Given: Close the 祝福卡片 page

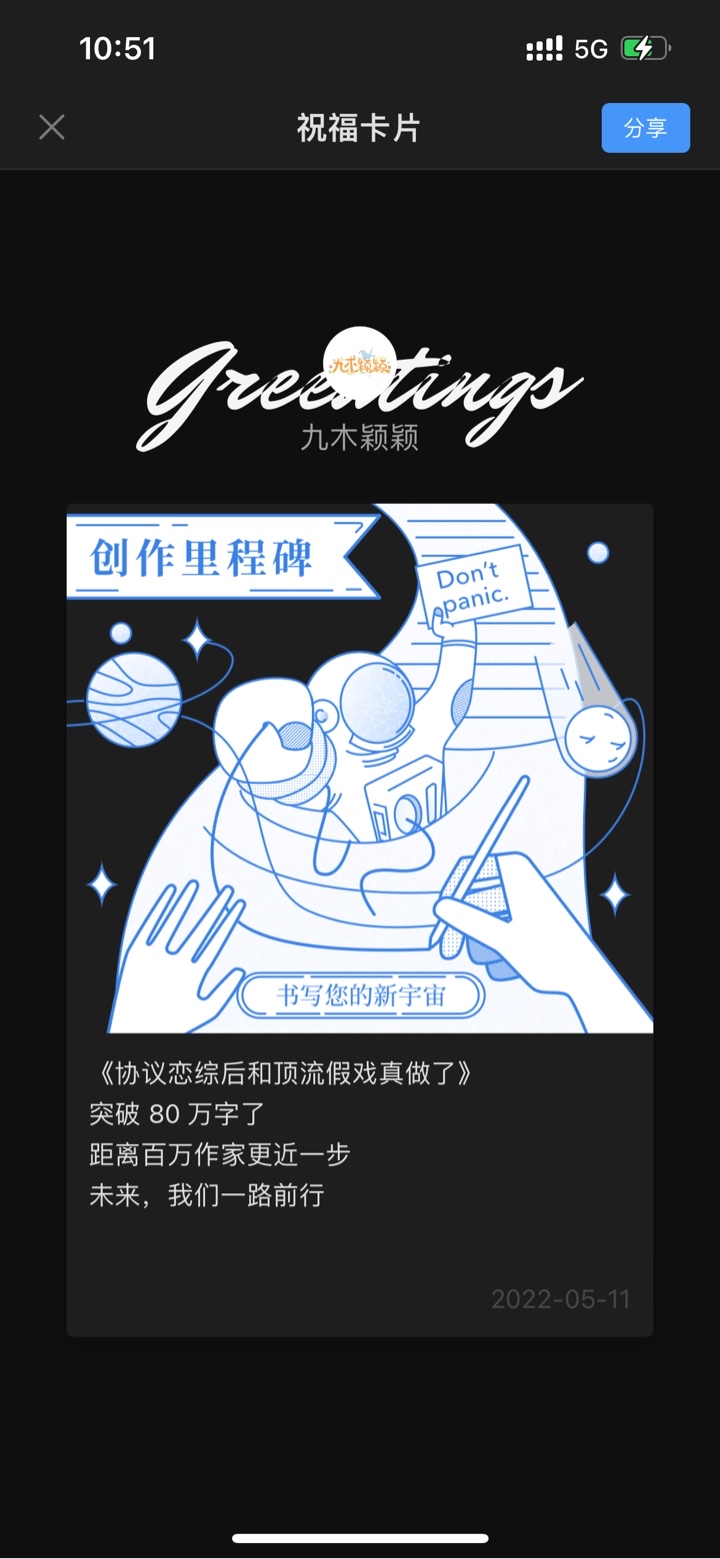Looking at the screenshot, I should click(52, 127).
